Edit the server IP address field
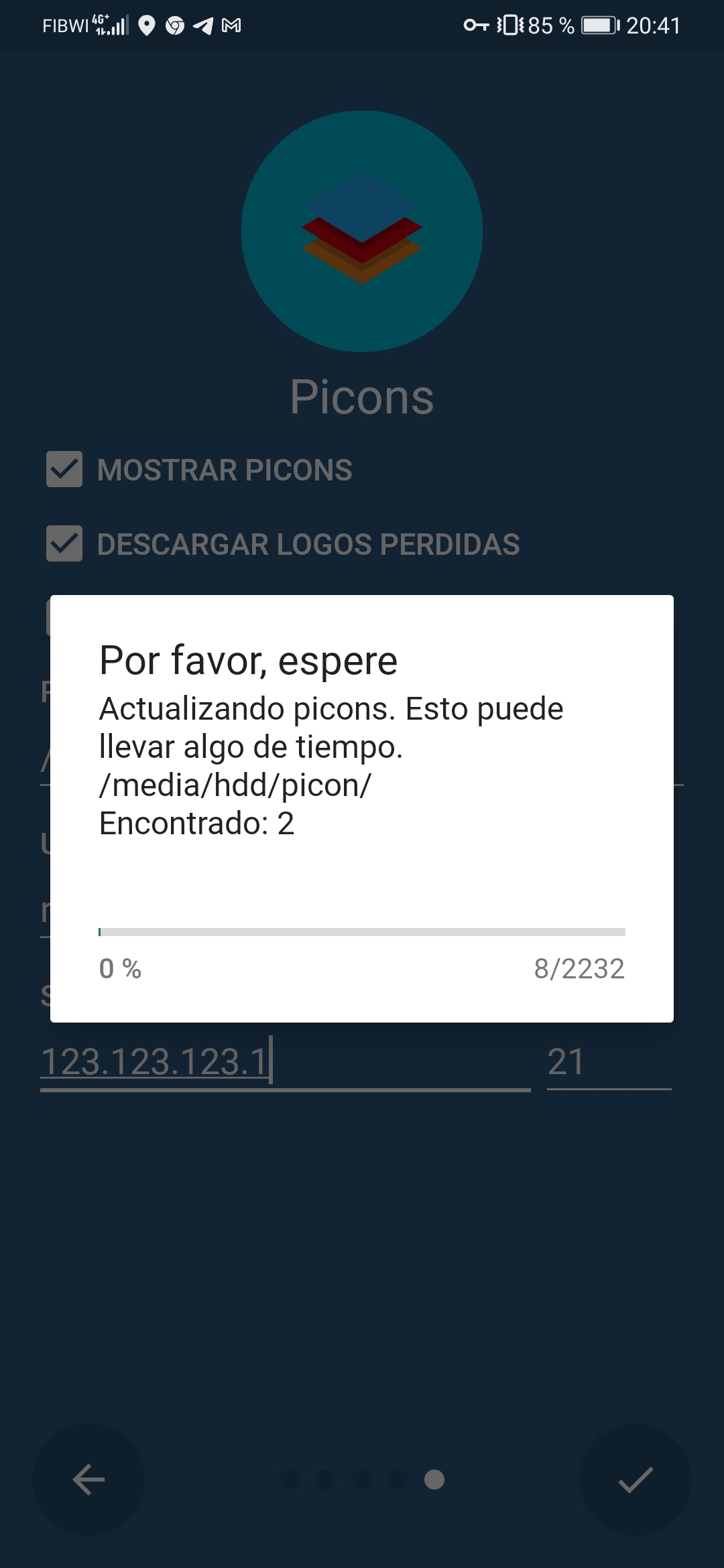This screenshot has height=1568, width=724. 285,1062
